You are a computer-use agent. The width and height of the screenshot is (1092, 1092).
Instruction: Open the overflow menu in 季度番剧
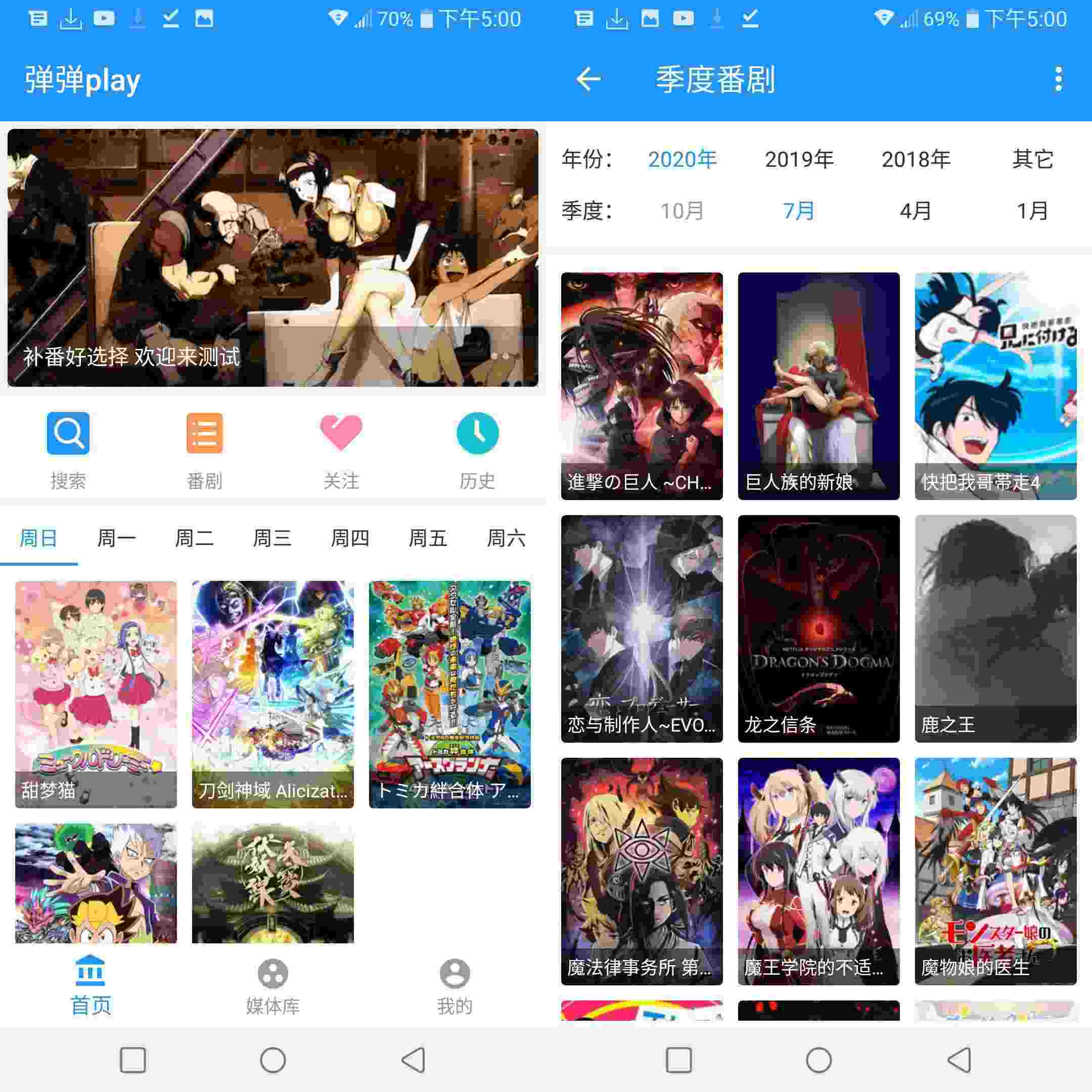click(1058, 79)
